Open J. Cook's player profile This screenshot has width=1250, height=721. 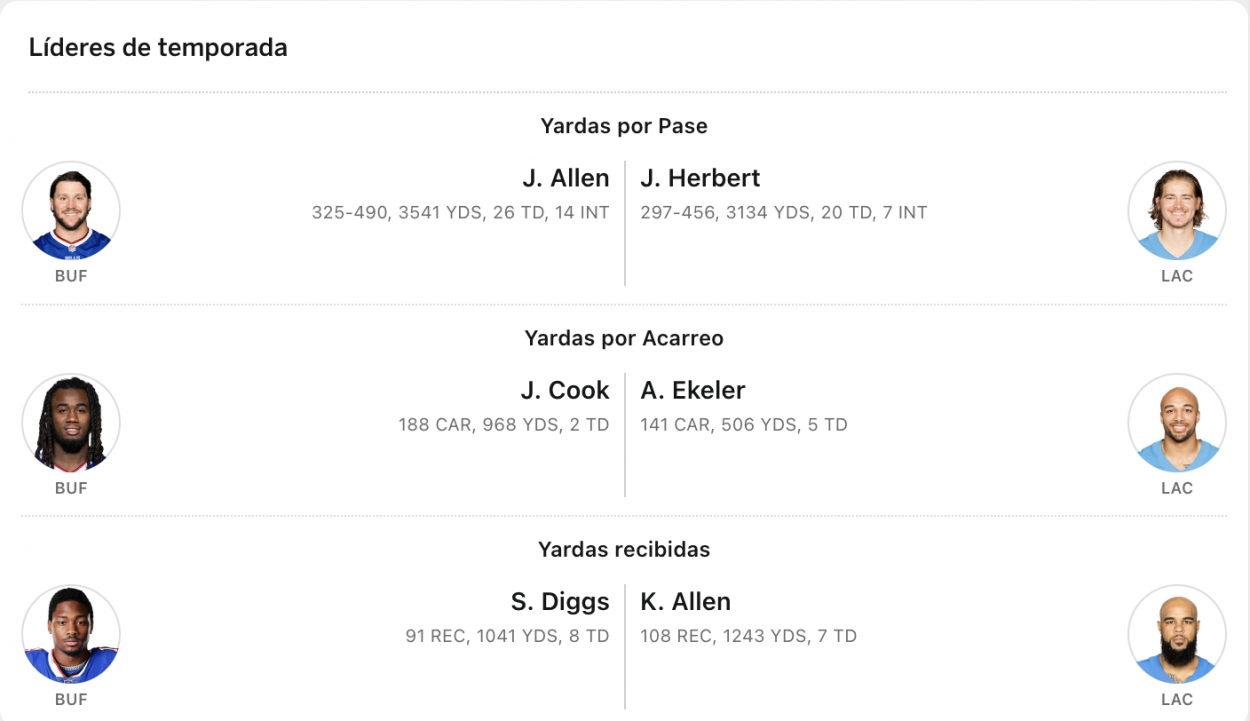pos(564,391)
